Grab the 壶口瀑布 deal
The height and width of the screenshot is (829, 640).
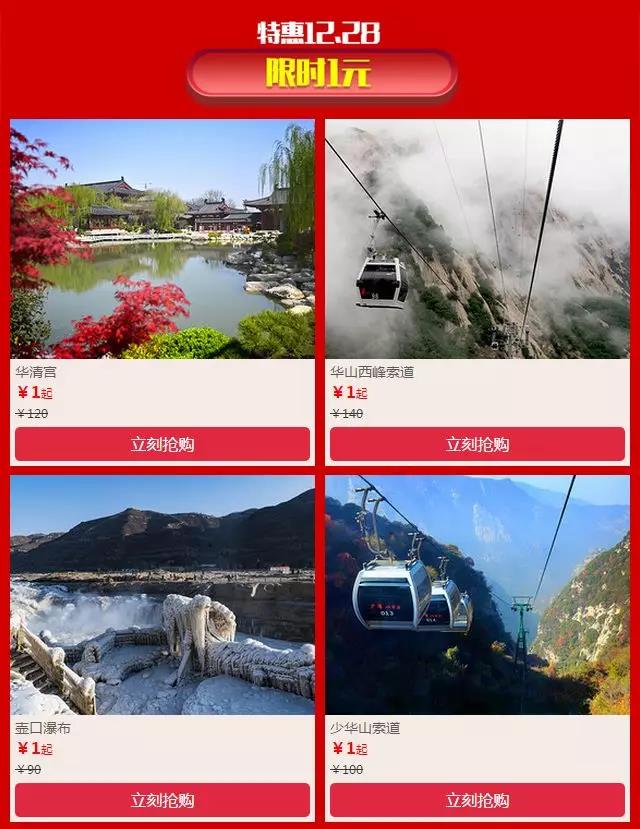point(162,800)
